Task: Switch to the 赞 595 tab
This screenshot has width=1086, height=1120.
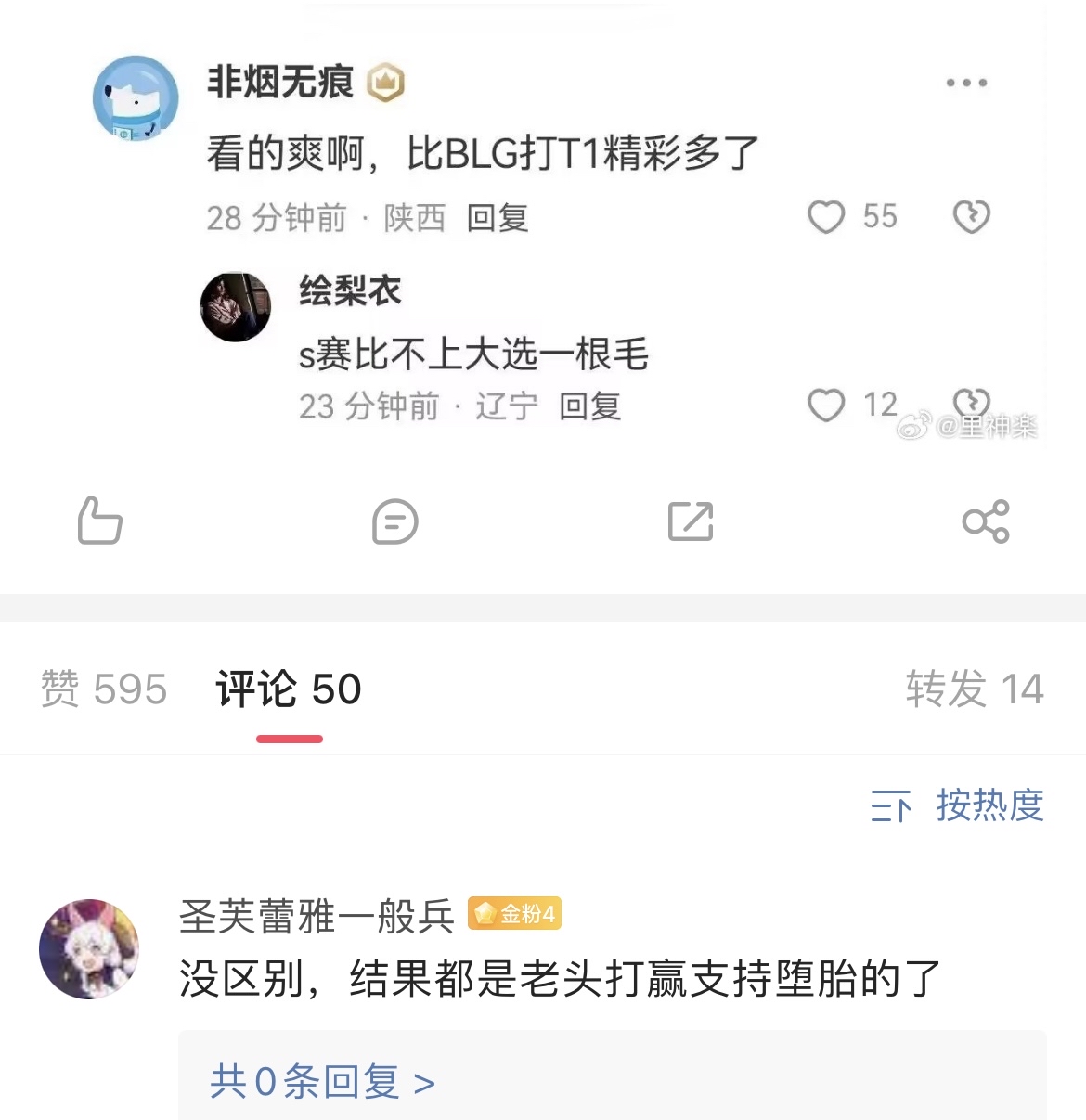Action: (x=104, y=689)
